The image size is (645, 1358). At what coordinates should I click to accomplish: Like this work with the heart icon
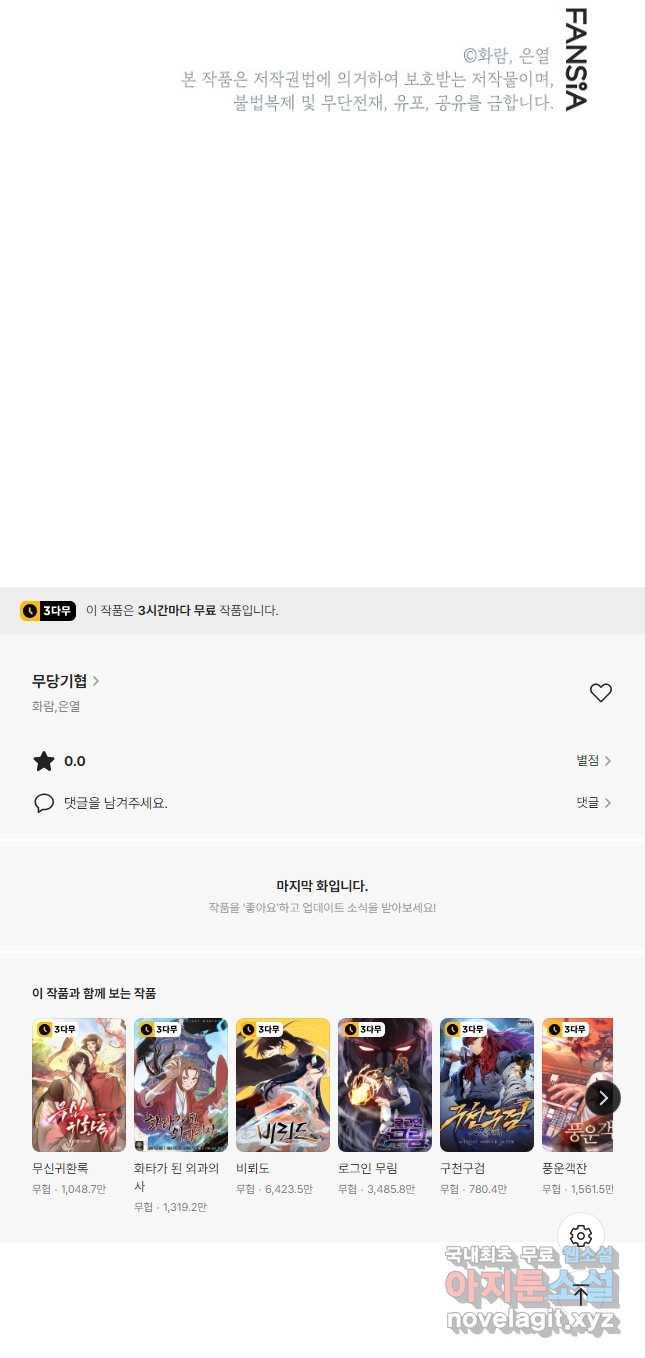pyautogui.click(x=600, y=692)
